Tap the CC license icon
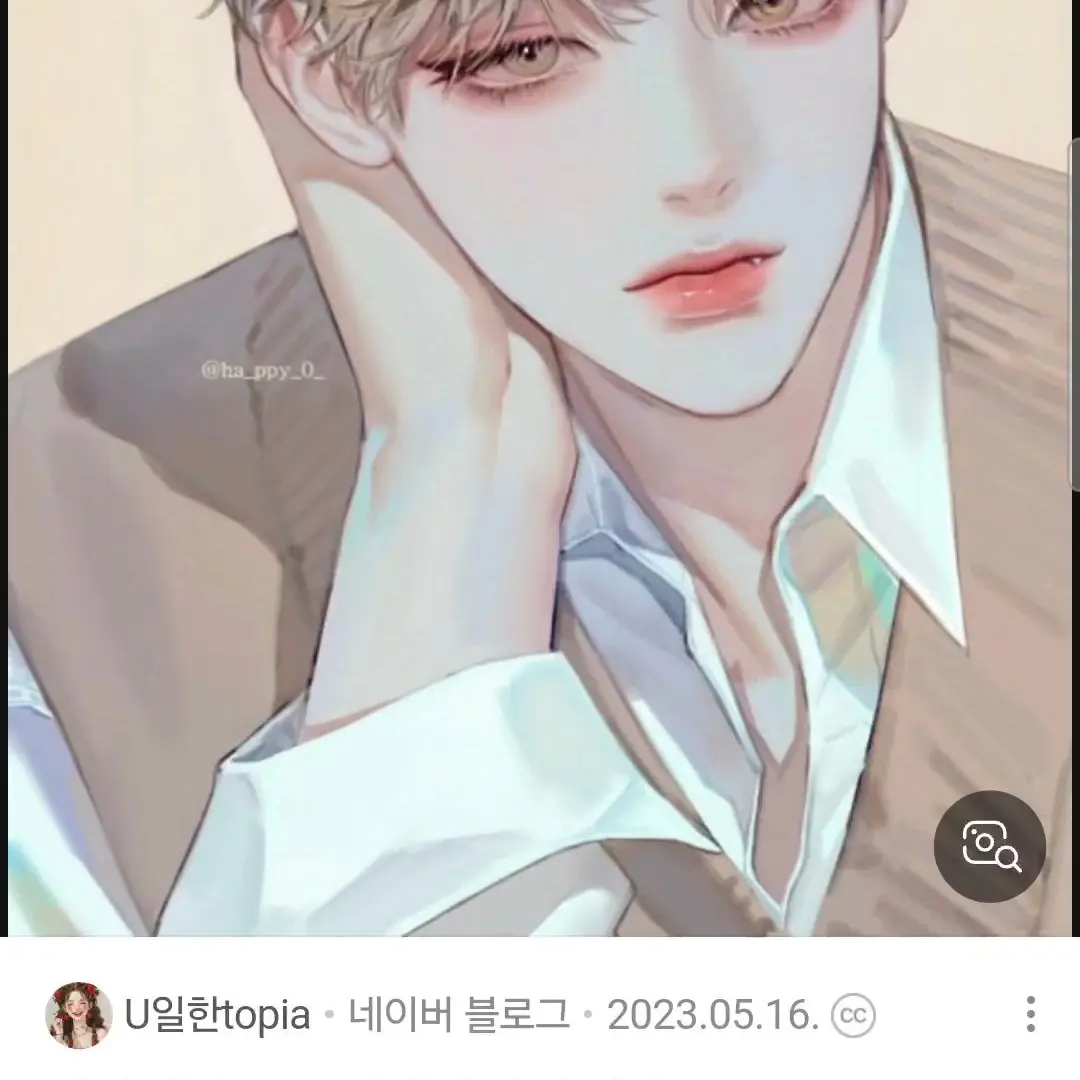 click(853, 1016)
